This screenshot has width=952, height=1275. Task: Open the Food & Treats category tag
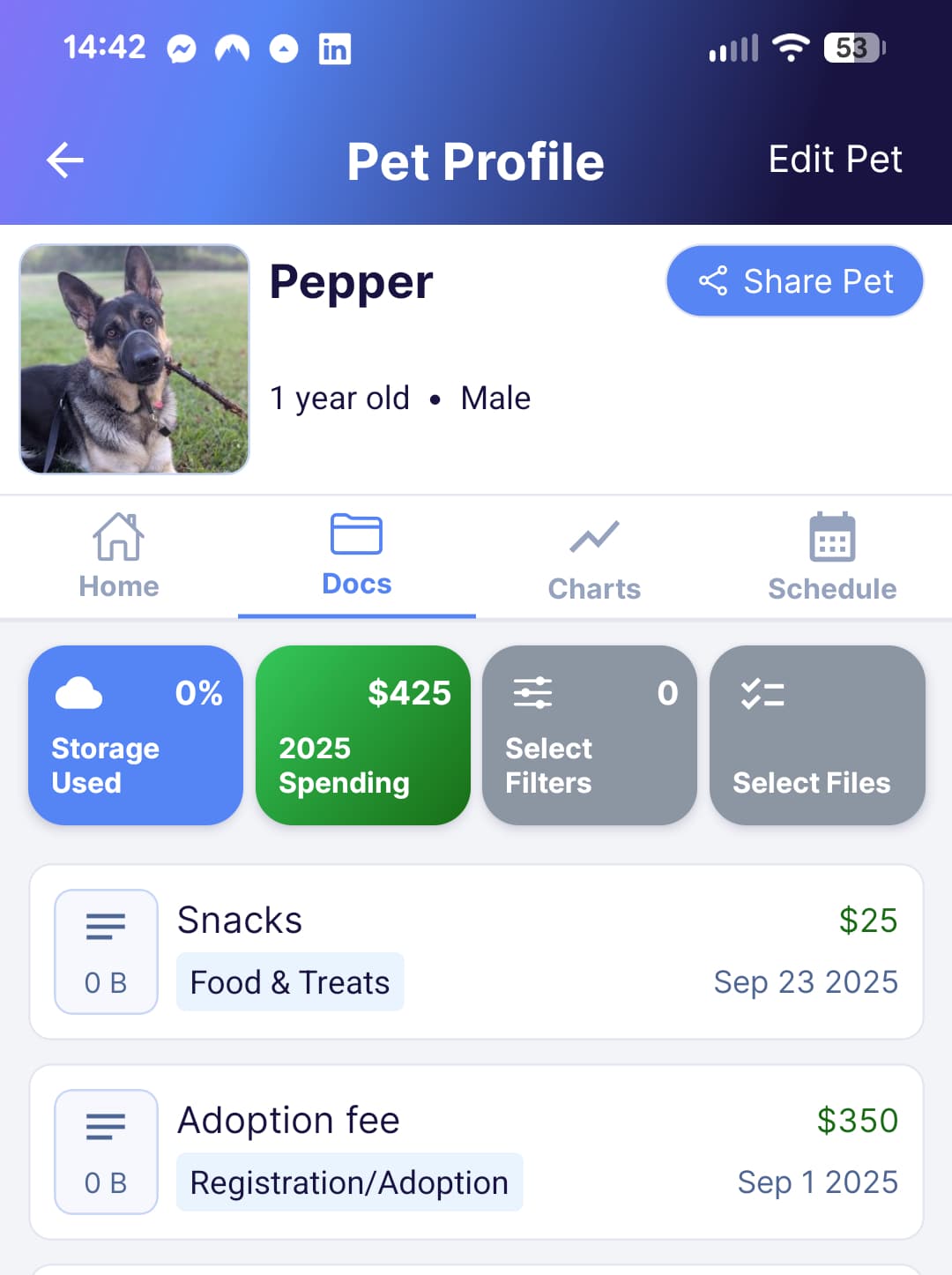290,982
